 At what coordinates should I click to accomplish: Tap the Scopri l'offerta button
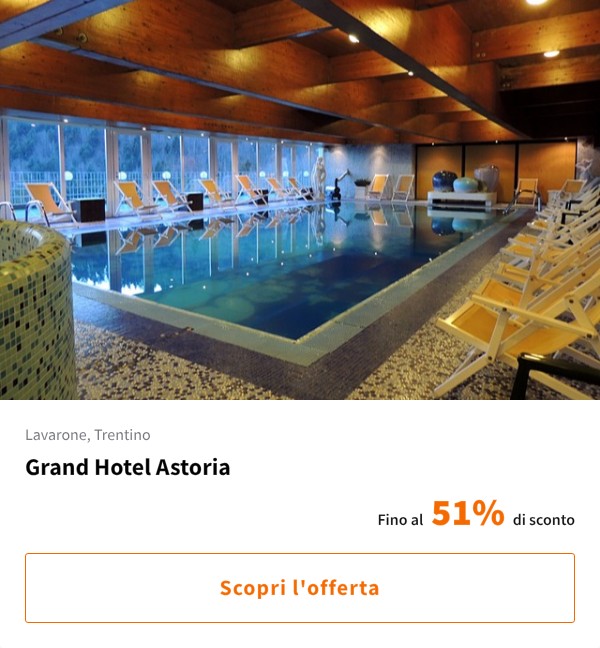[300, 588]
